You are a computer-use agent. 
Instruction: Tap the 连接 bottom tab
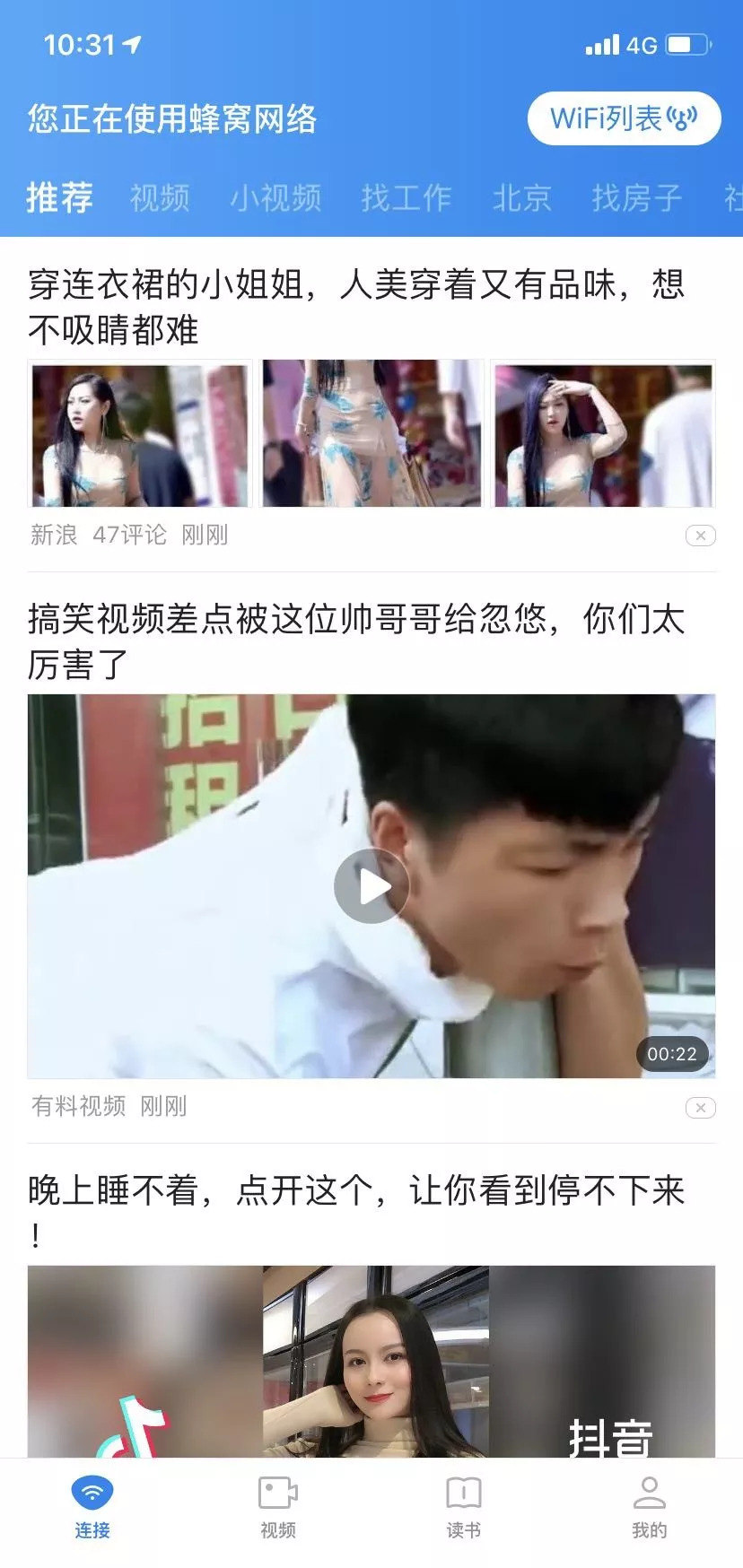point(92,1507)
